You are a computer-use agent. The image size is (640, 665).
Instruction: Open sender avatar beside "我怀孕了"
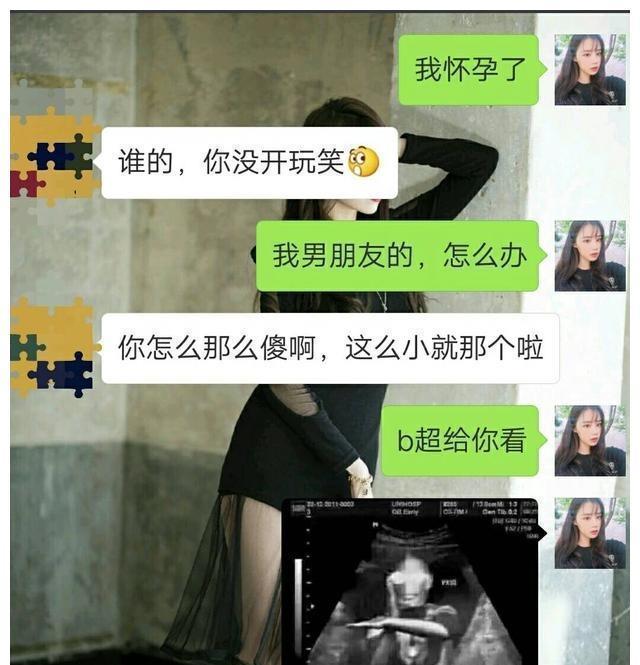(590, 70)
